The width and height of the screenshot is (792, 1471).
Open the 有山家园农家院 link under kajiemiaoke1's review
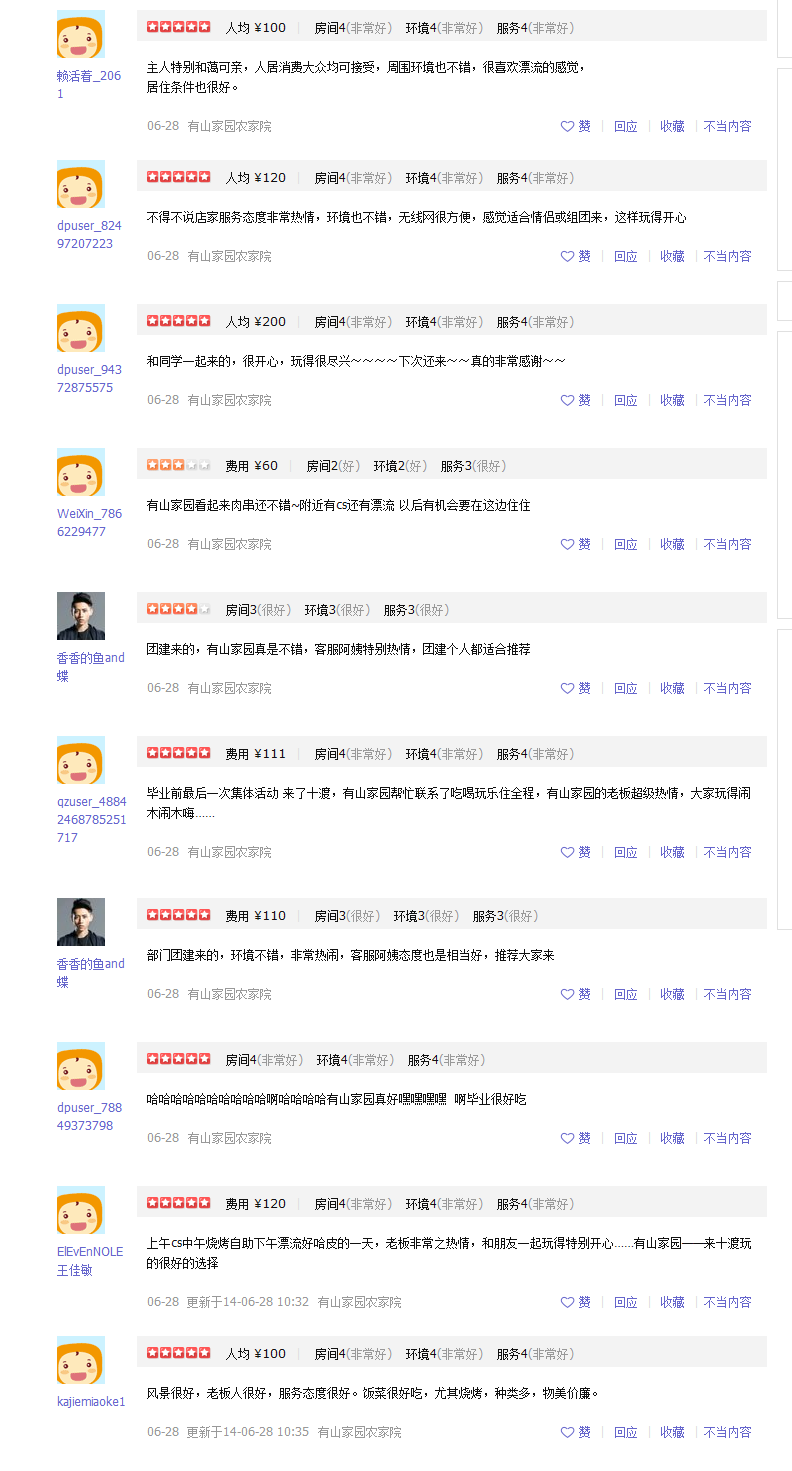359,1432
